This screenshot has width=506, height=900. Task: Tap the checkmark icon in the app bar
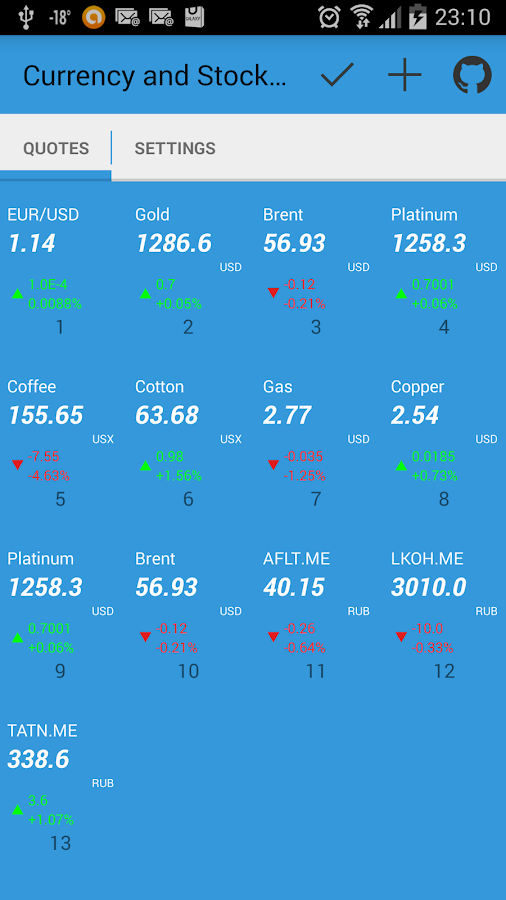tap(337, 75)
